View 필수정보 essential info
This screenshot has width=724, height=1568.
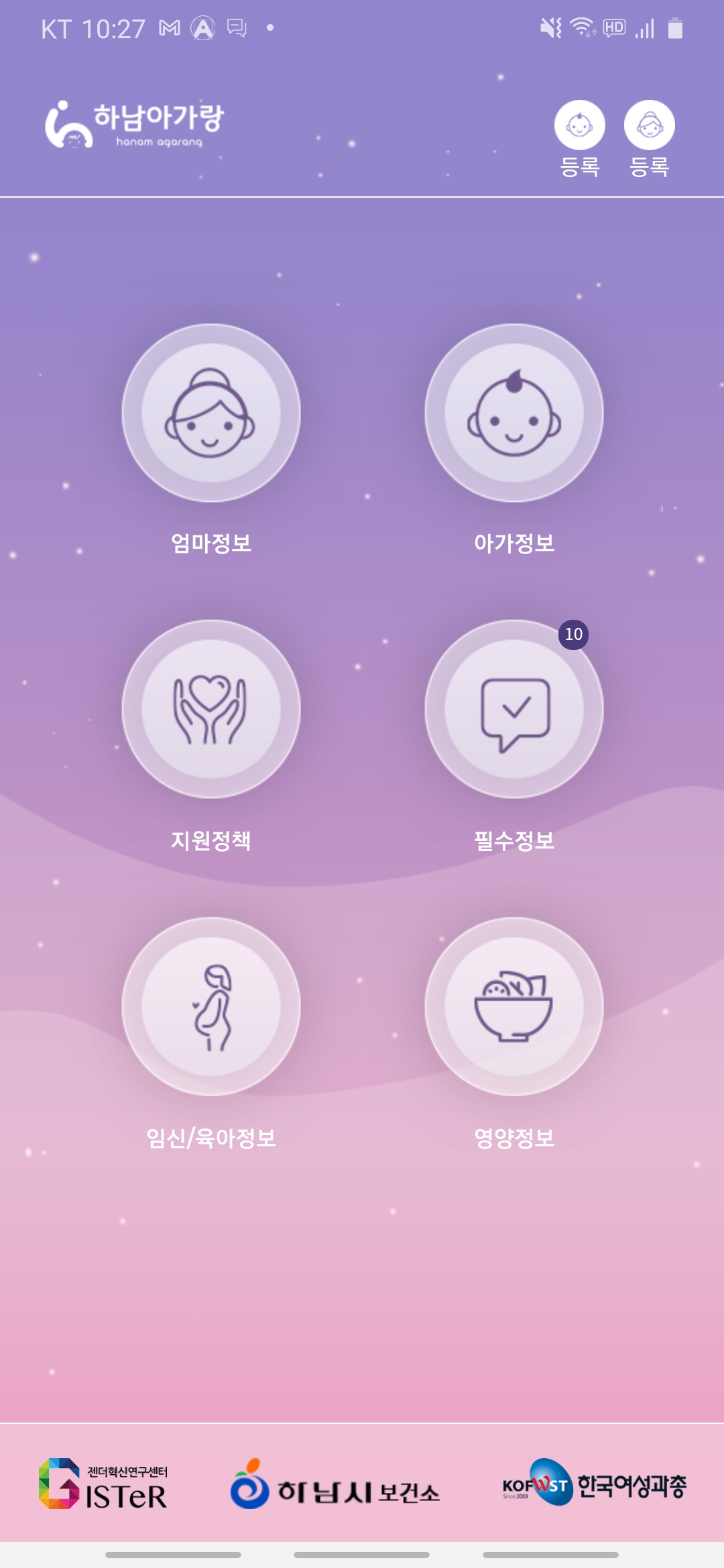(514, 709)
